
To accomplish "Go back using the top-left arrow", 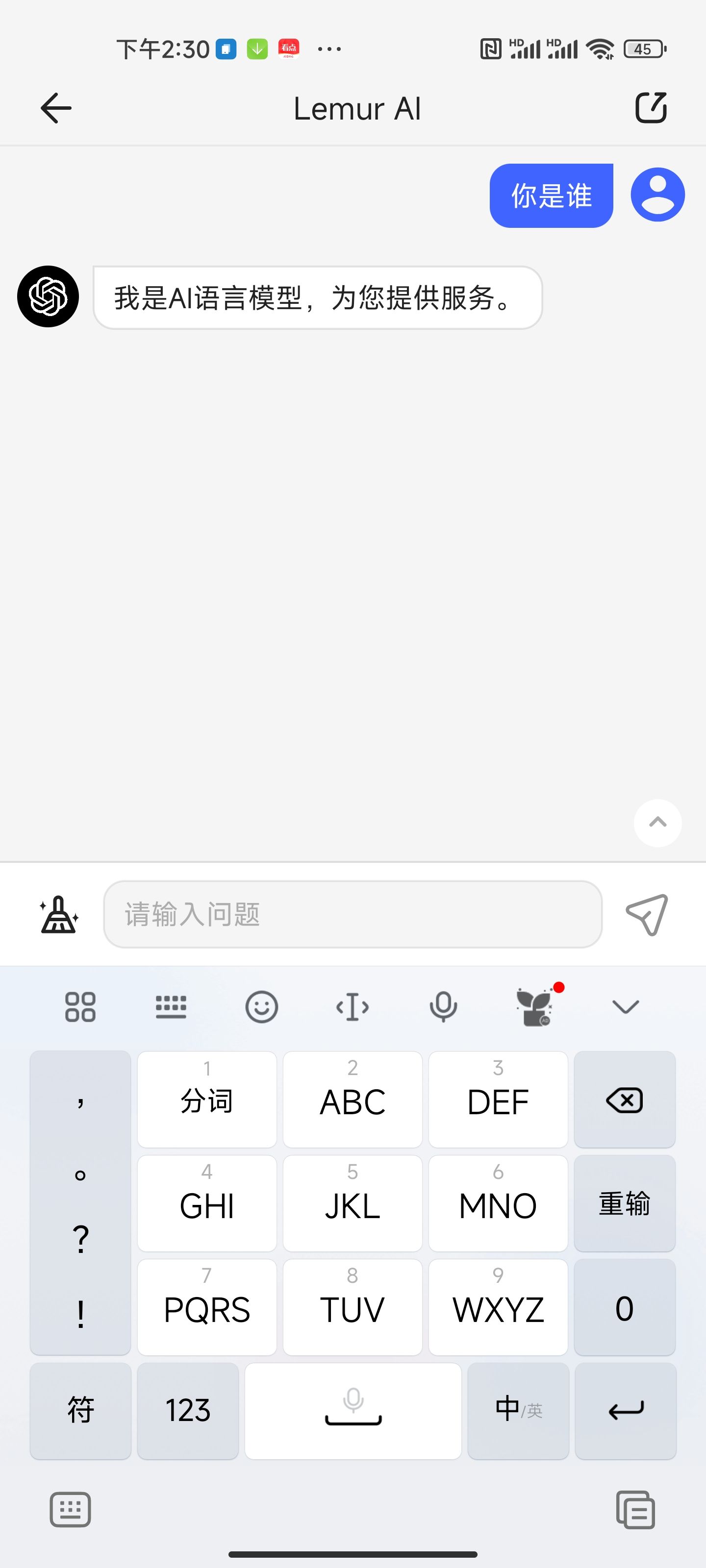I will [55, 108].
